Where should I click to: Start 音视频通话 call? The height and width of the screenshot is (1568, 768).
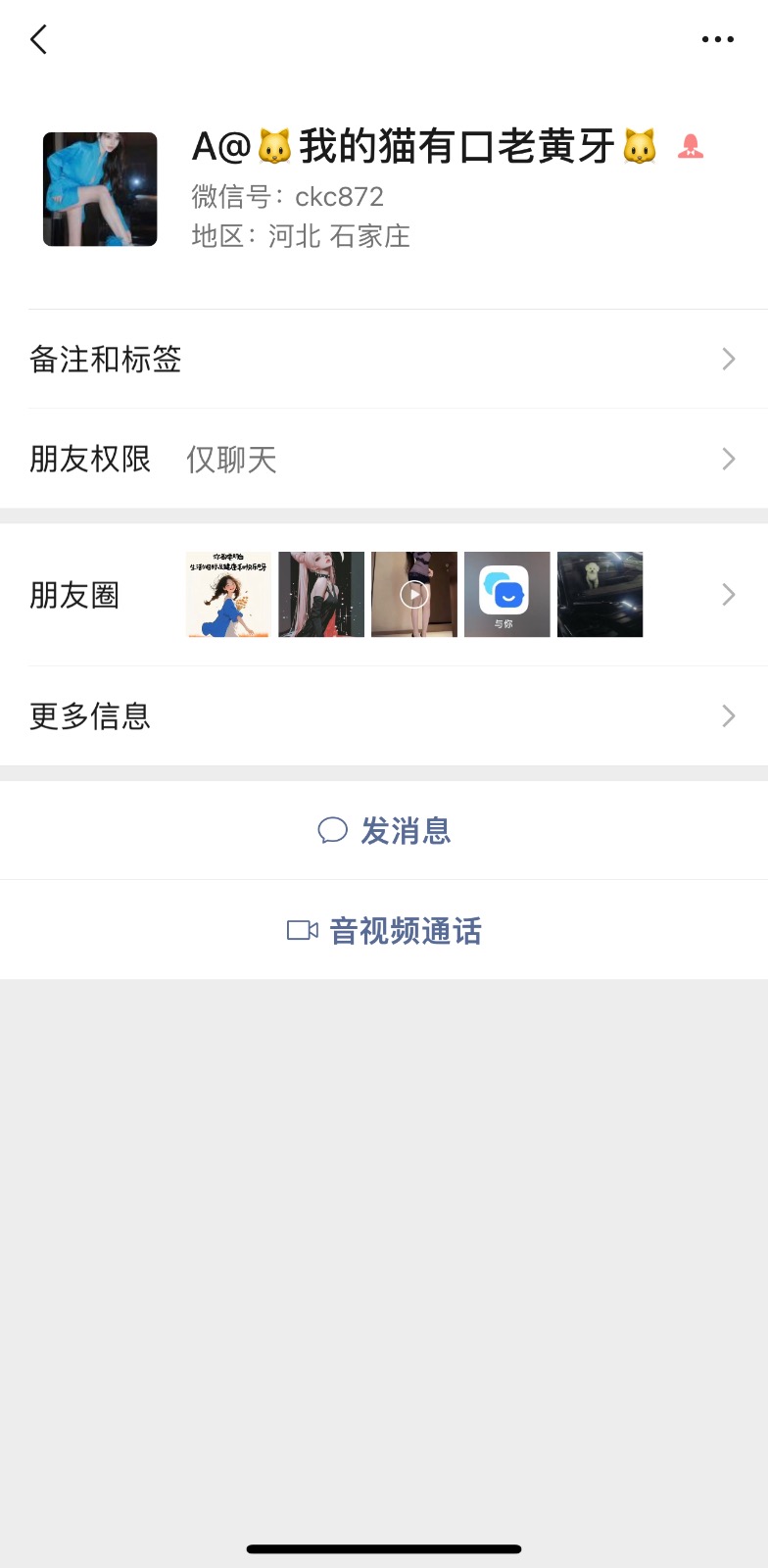point(384,930)
